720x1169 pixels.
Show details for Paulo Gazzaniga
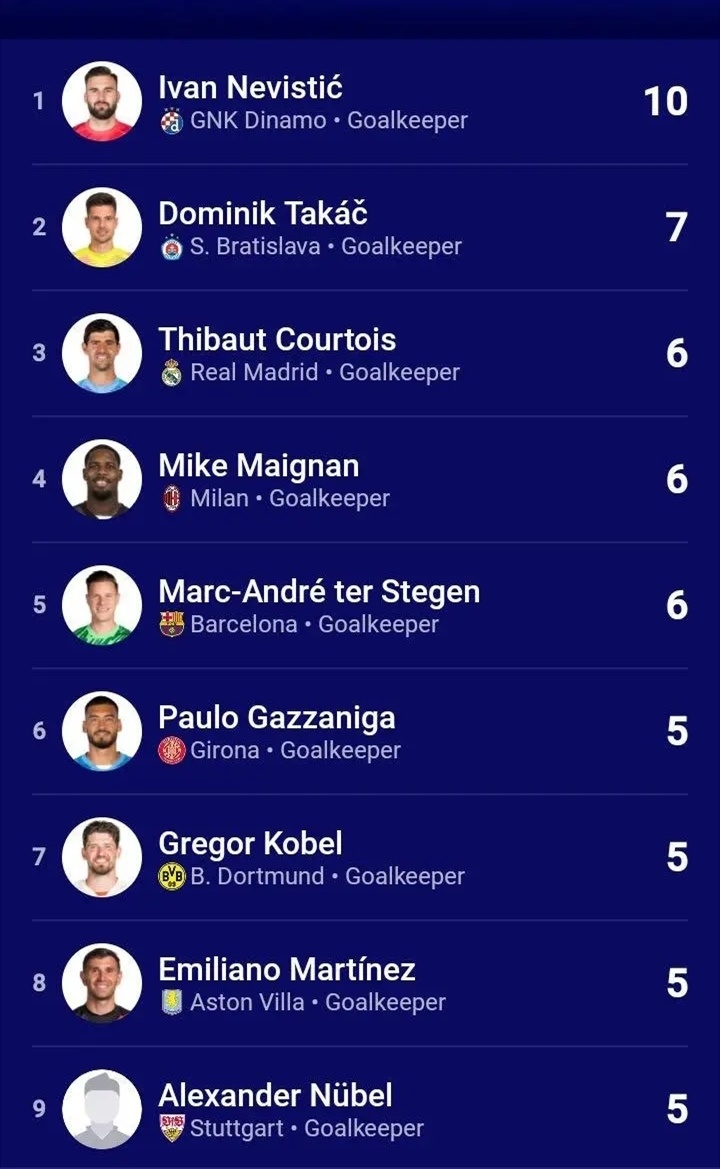[276, 718]
